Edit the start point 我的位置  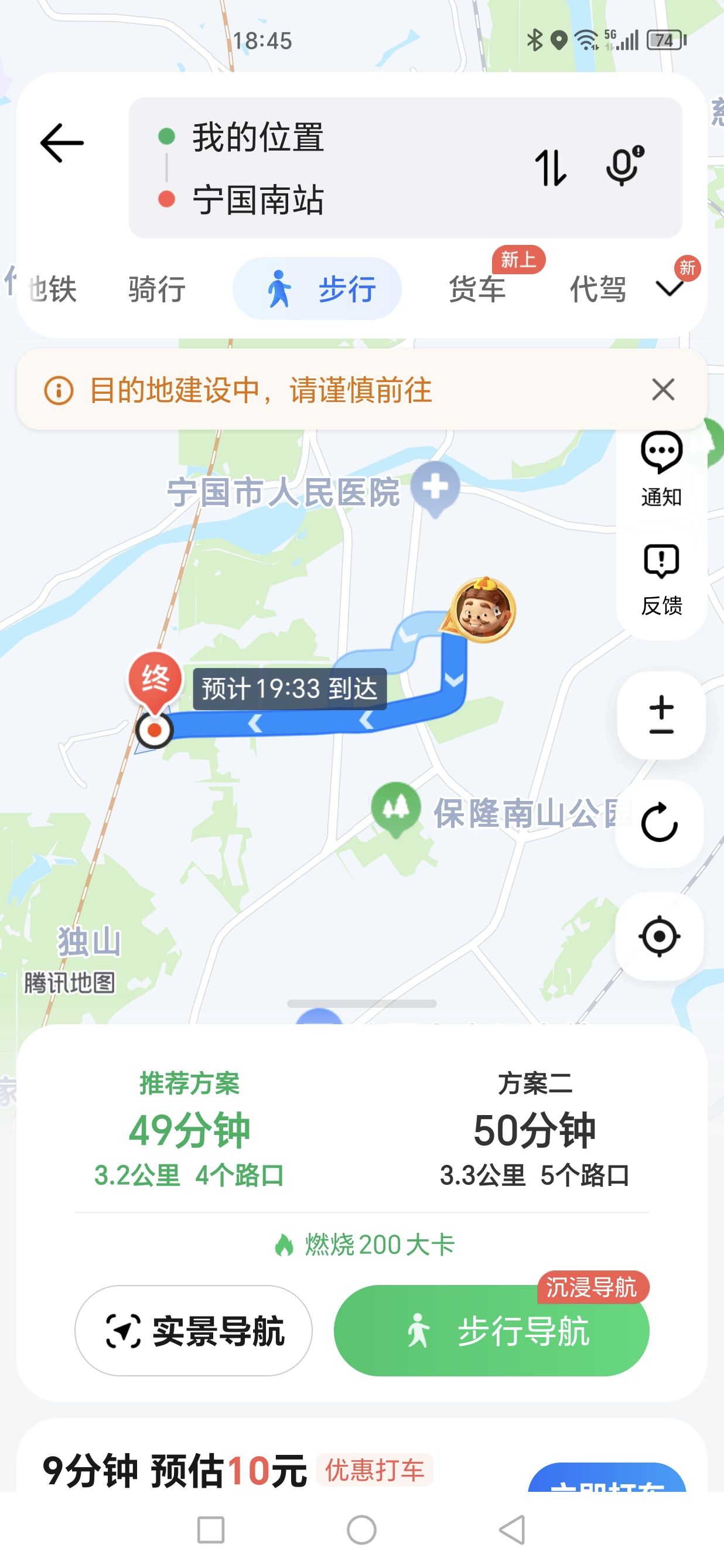pos(258,137)
